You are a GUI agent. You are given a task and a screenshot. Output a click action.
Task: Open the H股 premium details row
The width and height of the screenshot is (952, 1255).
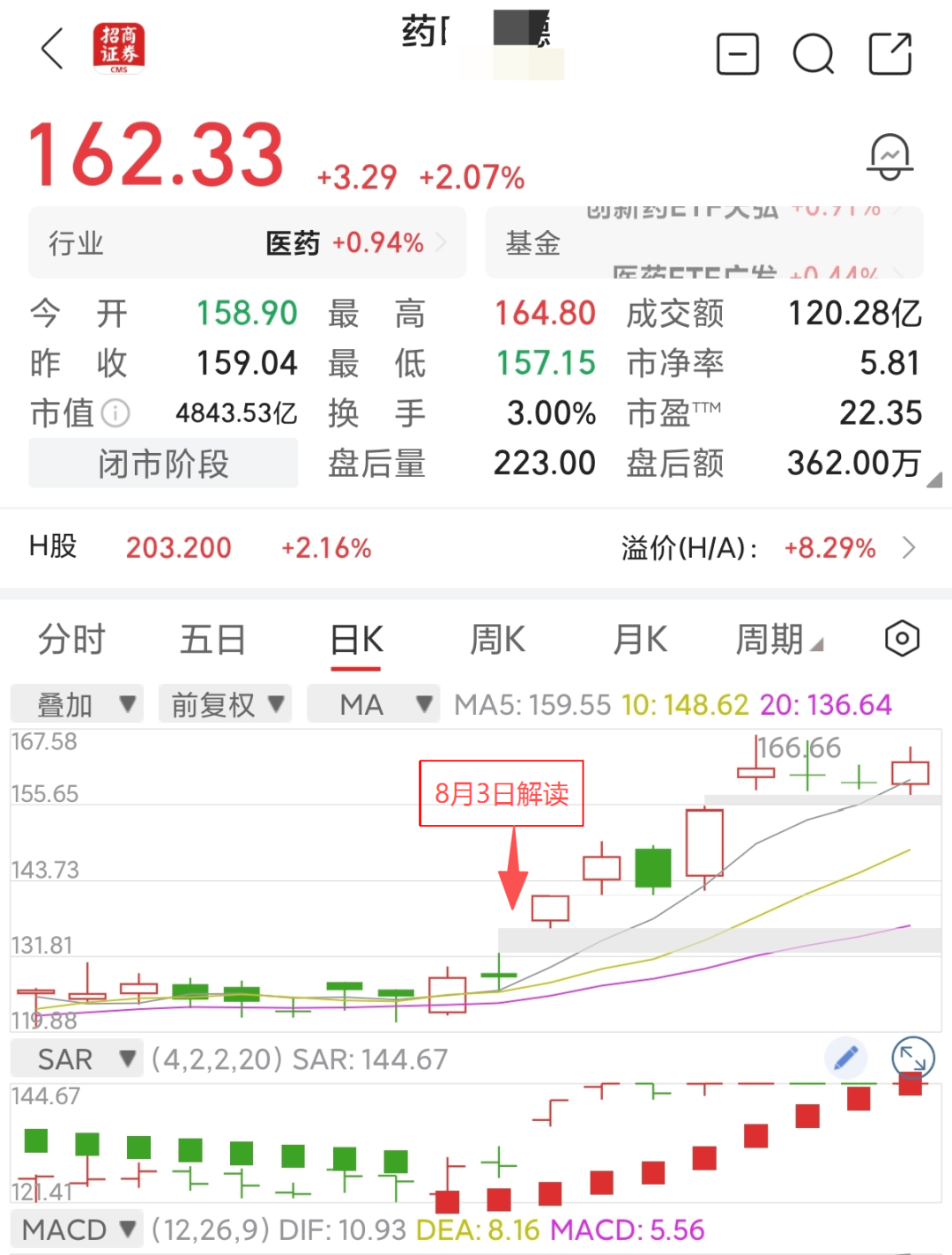(476, 547)
